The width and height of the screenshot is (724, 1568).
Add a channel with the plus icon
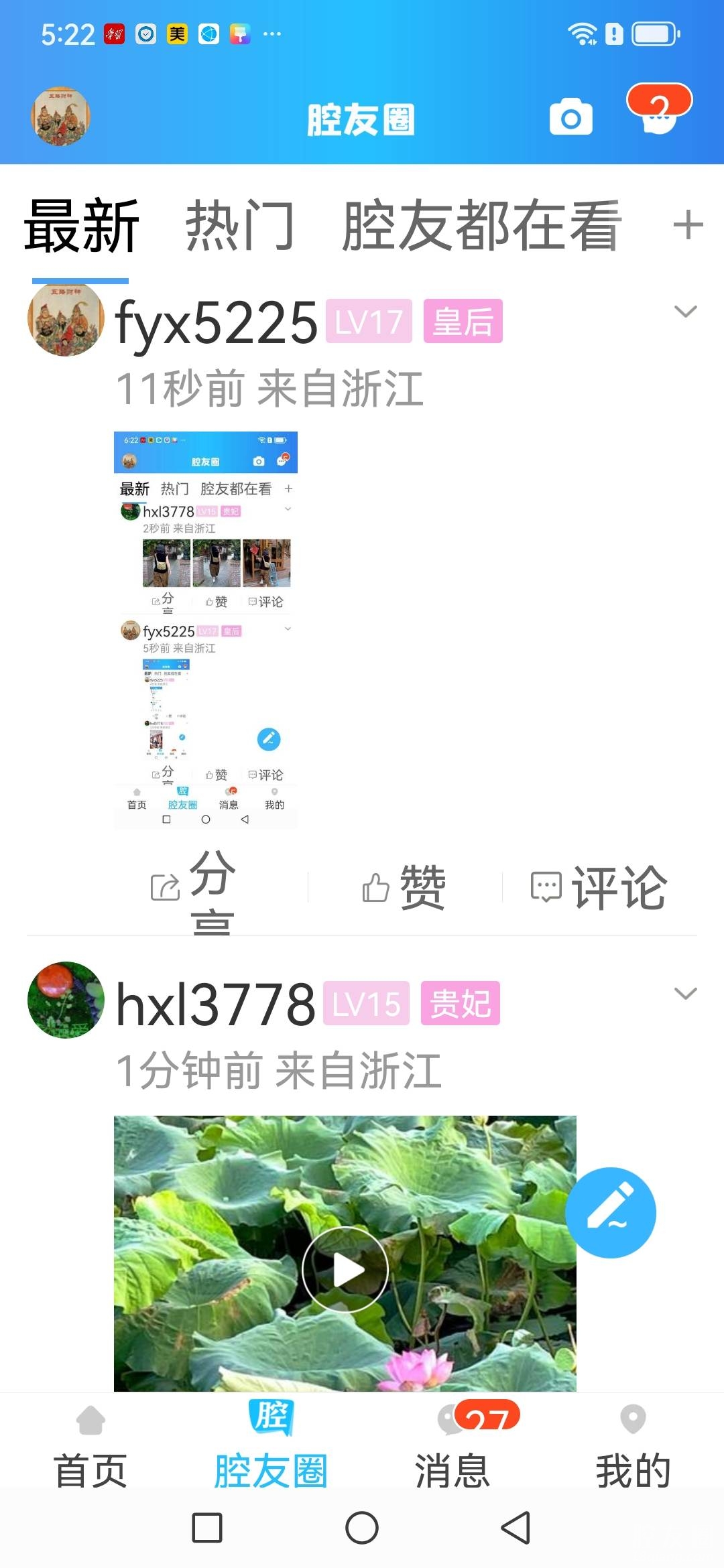[x=688, y=225]
